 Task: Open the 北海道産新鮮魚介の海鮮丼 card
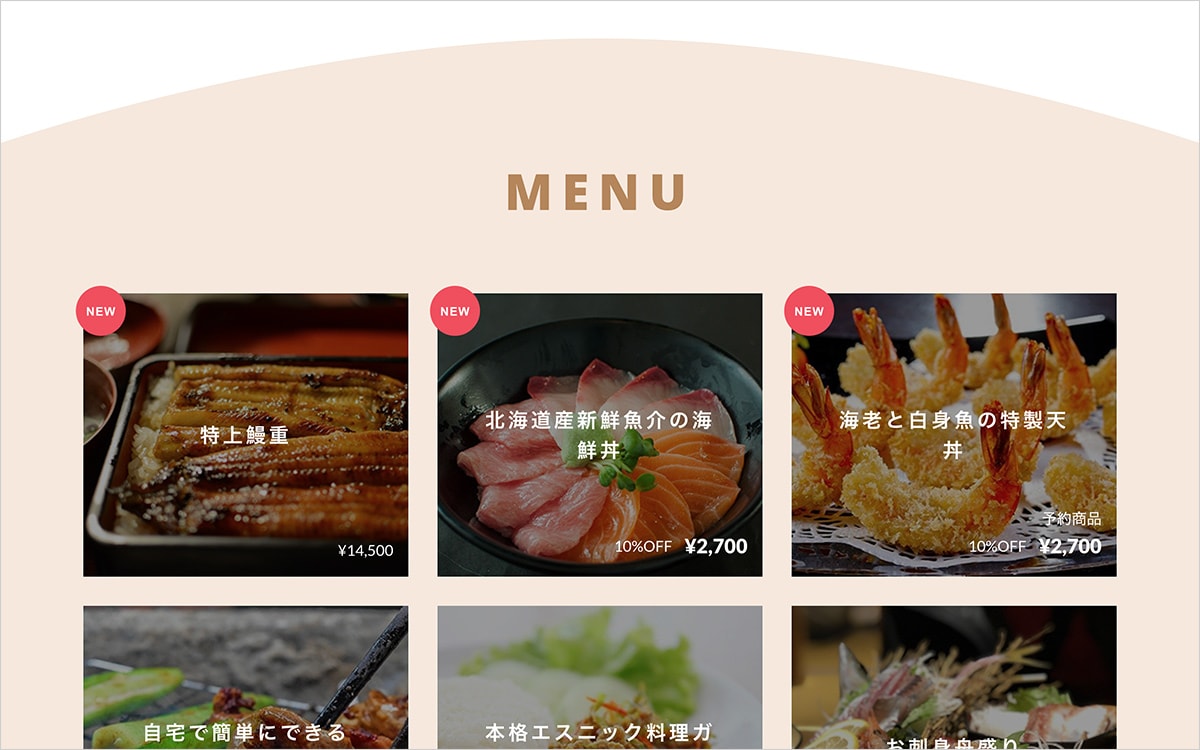599,435
